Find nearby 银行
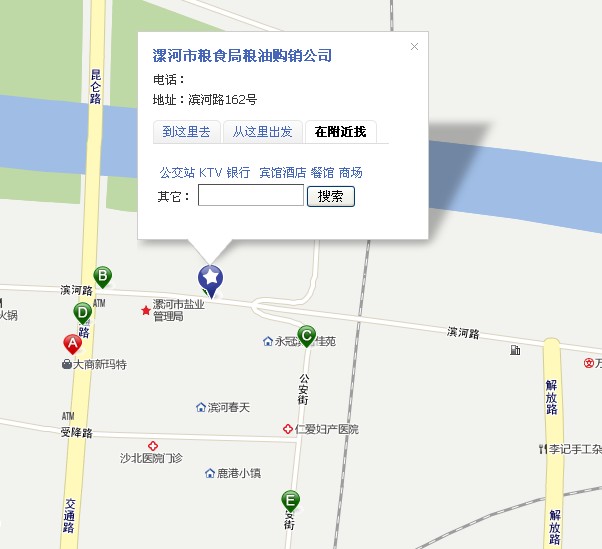 coord(238,172)
